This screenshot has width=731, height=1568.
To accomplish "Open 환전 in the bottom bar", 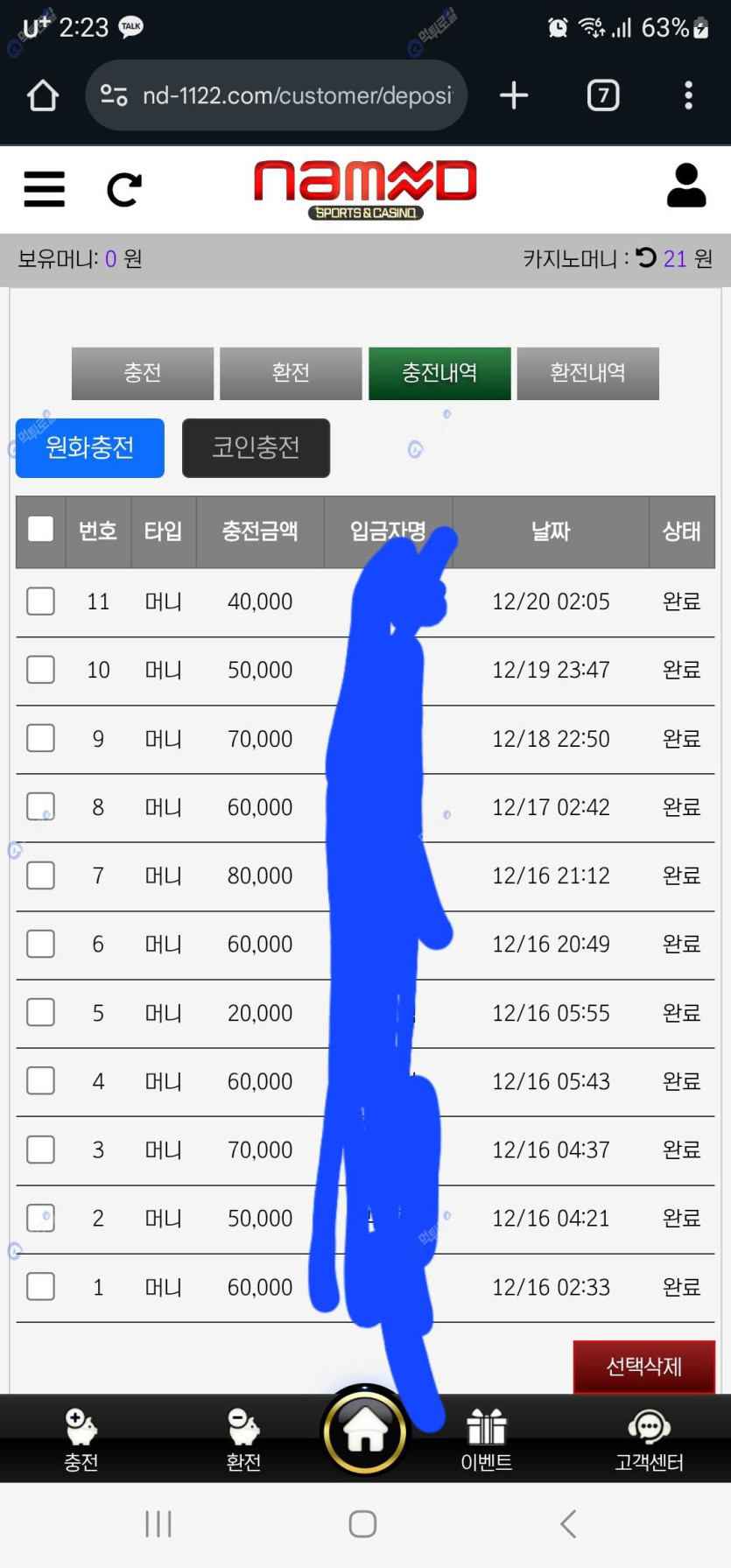I will pyautogui.click(x=243, y=1440).
